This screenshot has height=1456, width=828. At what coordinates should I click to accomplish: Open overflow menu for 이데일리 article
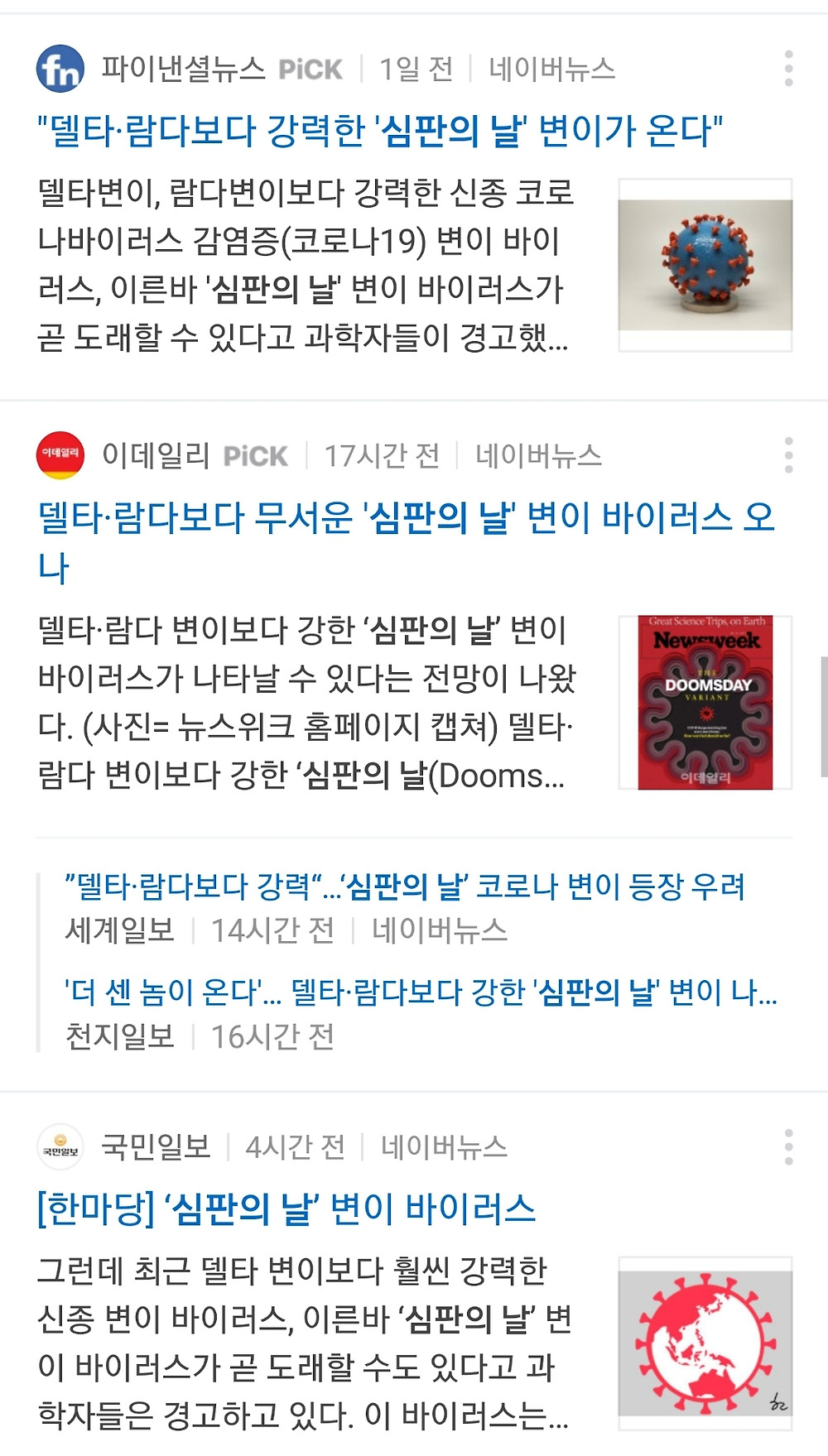coord(788,455)
